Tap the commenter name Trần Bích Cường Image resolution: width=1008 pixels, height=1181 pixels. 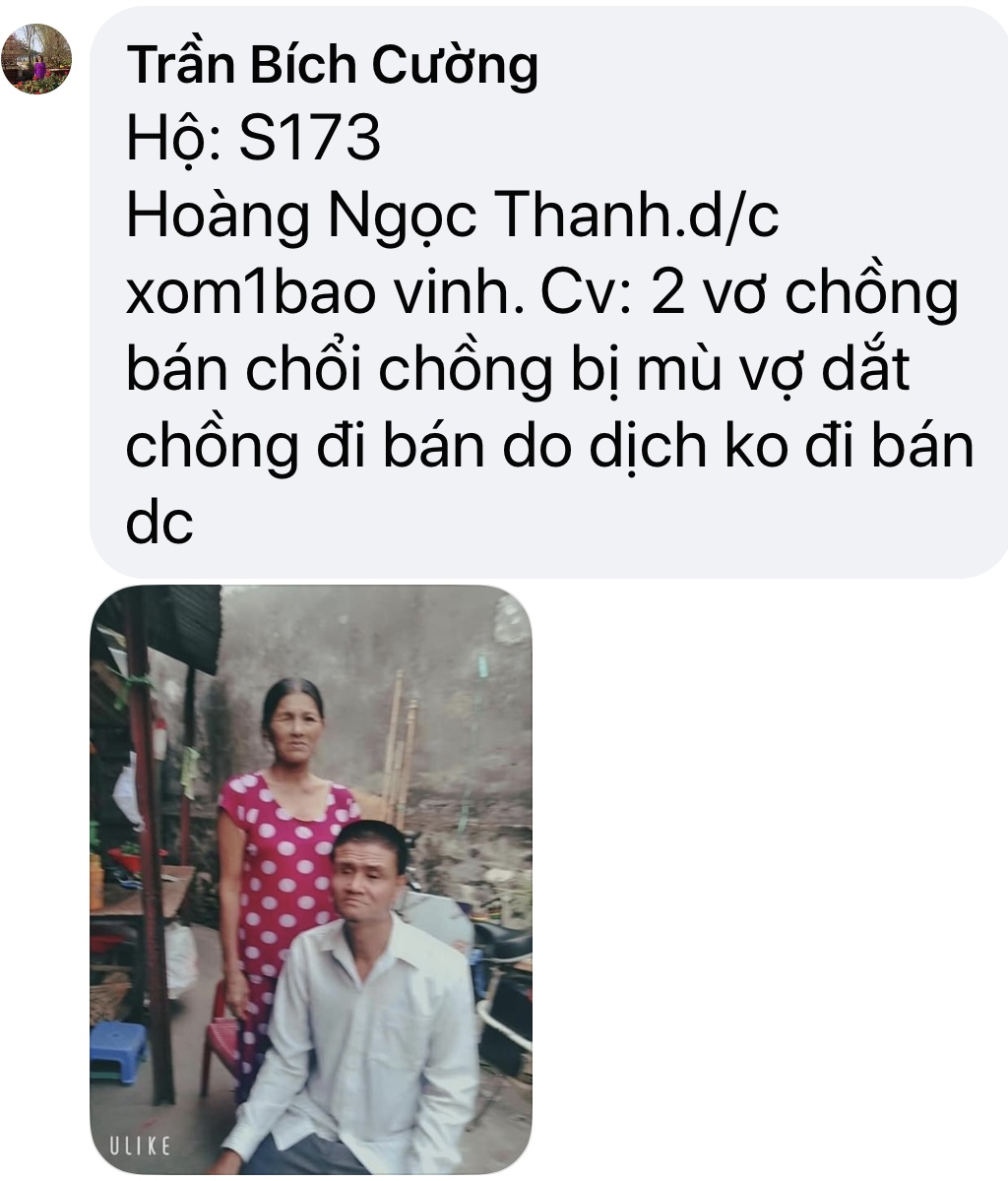(333, 65)
